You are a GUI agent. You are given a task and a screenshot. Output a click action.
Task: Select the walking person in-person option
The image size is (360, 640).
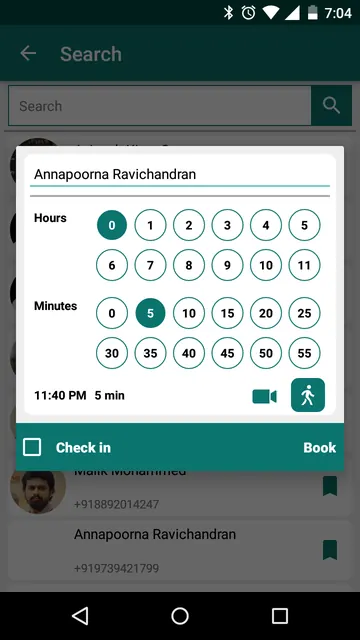(308, 395)
